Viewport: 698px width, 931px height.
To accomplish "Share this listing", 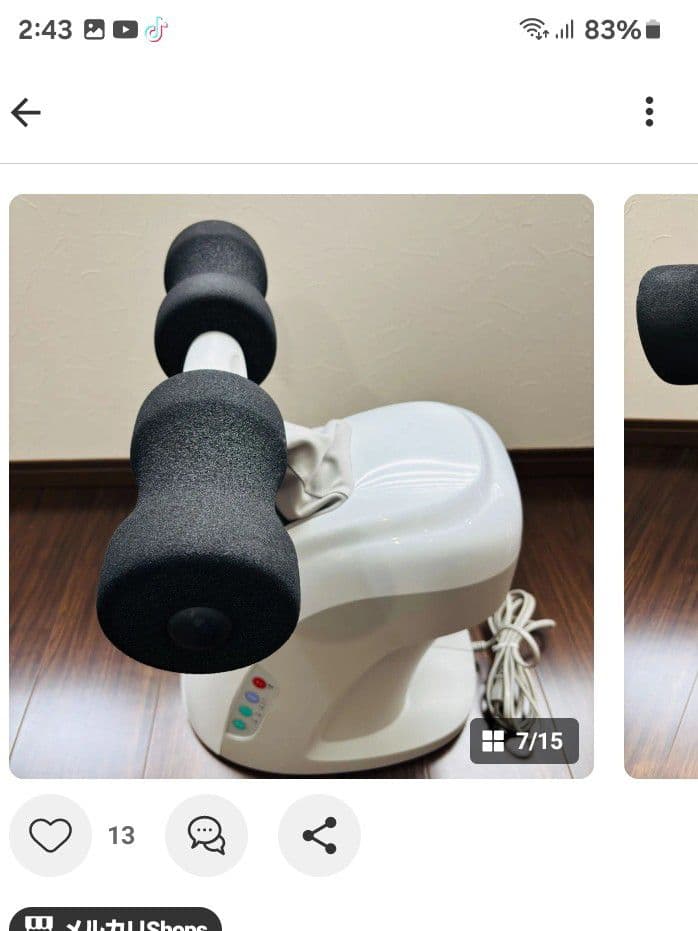I will pos(319,835).
